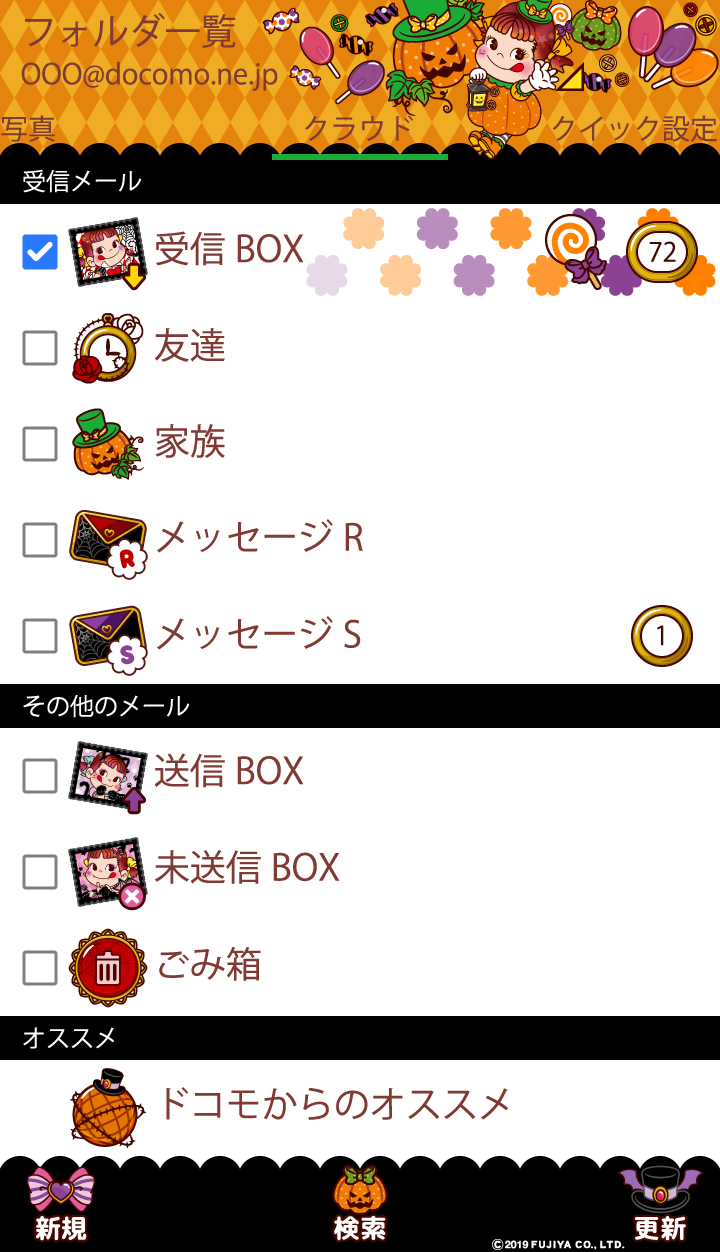This screenshot has height=1252, width=720.
Task: Switch to the 写真 tab
Action: pos(28,128)
